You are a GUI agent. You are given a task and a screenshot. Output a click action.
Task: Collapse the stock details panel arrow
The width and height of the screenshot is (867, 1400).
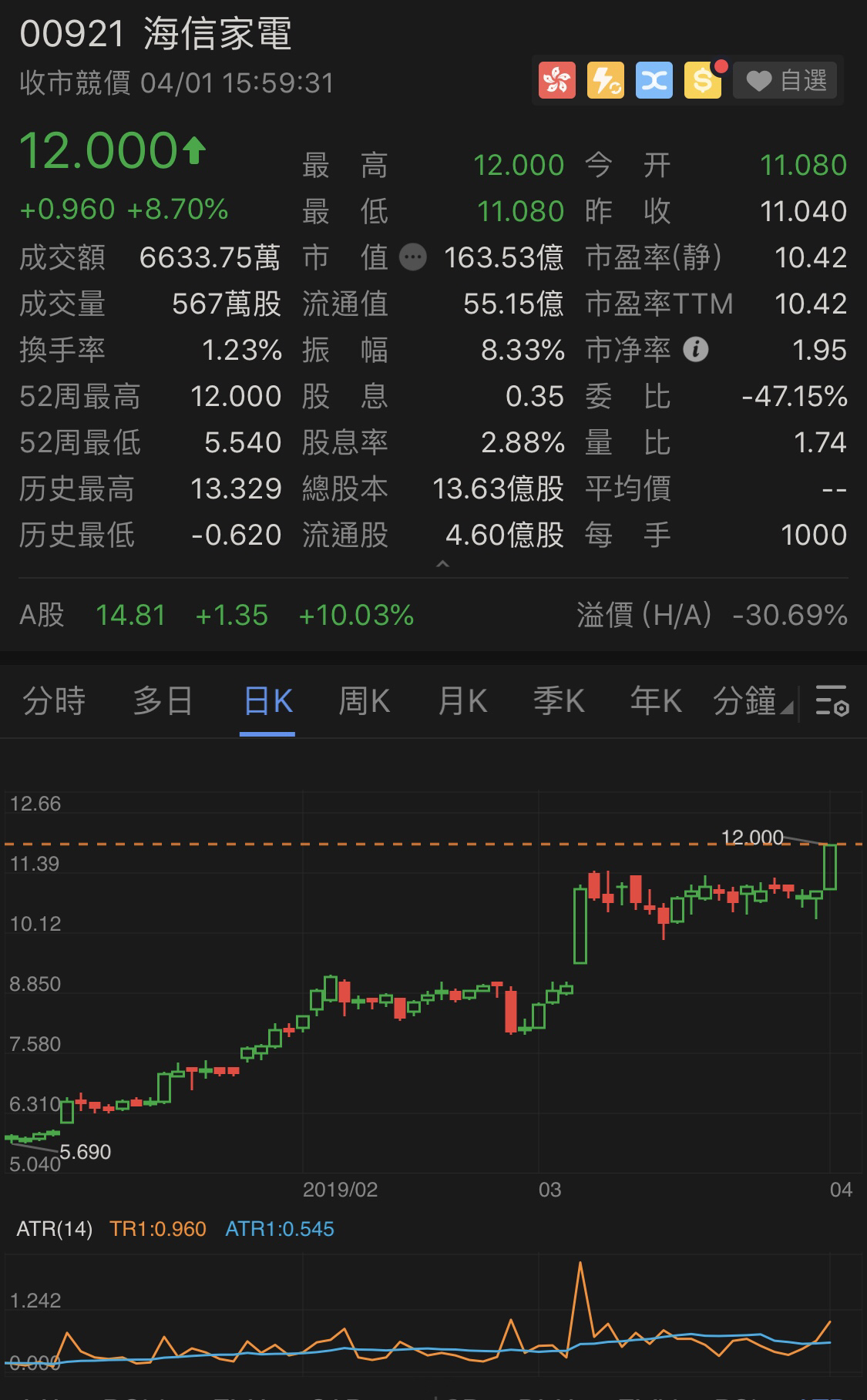pos(442,565)
